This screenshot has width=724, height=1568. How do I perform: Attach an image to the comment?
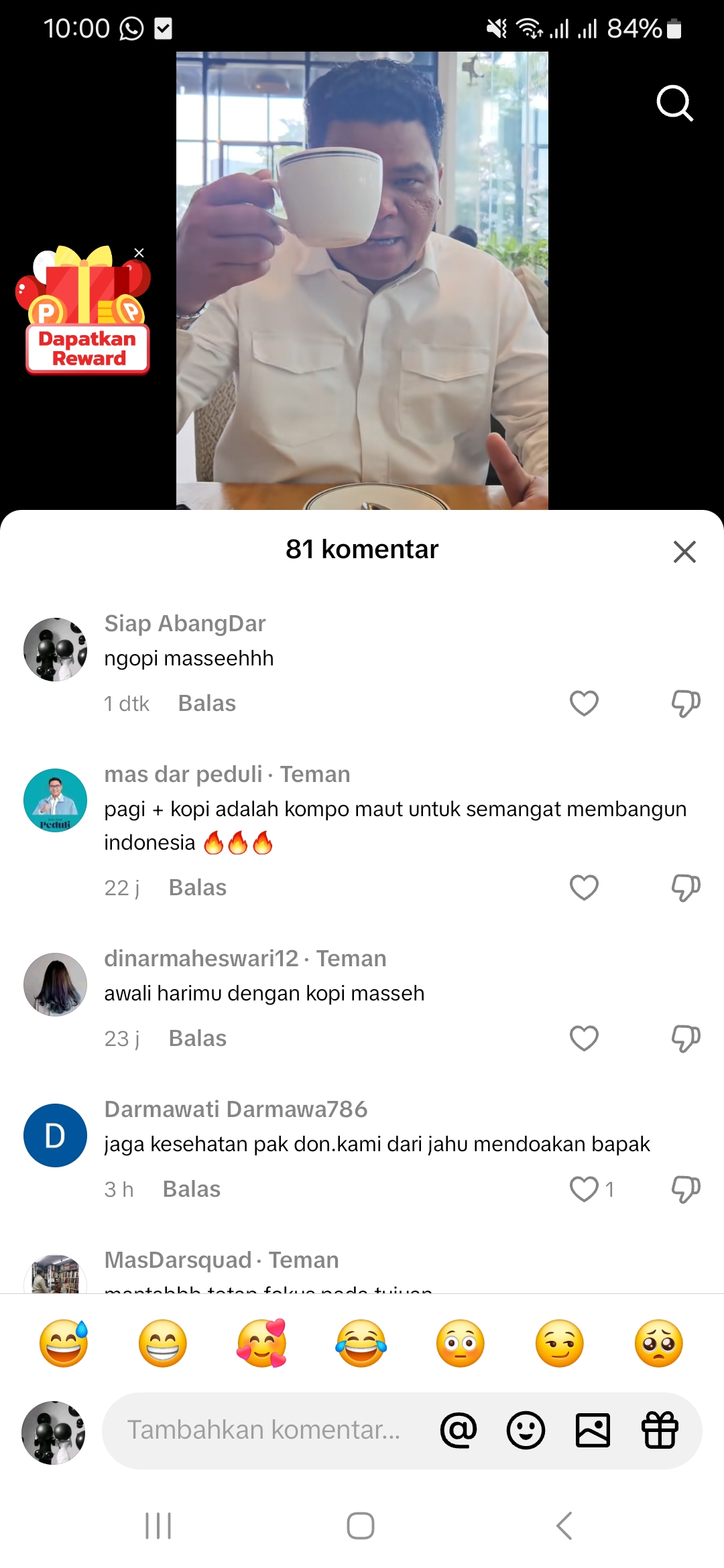pyautogui.click(x=593, y=1430)
